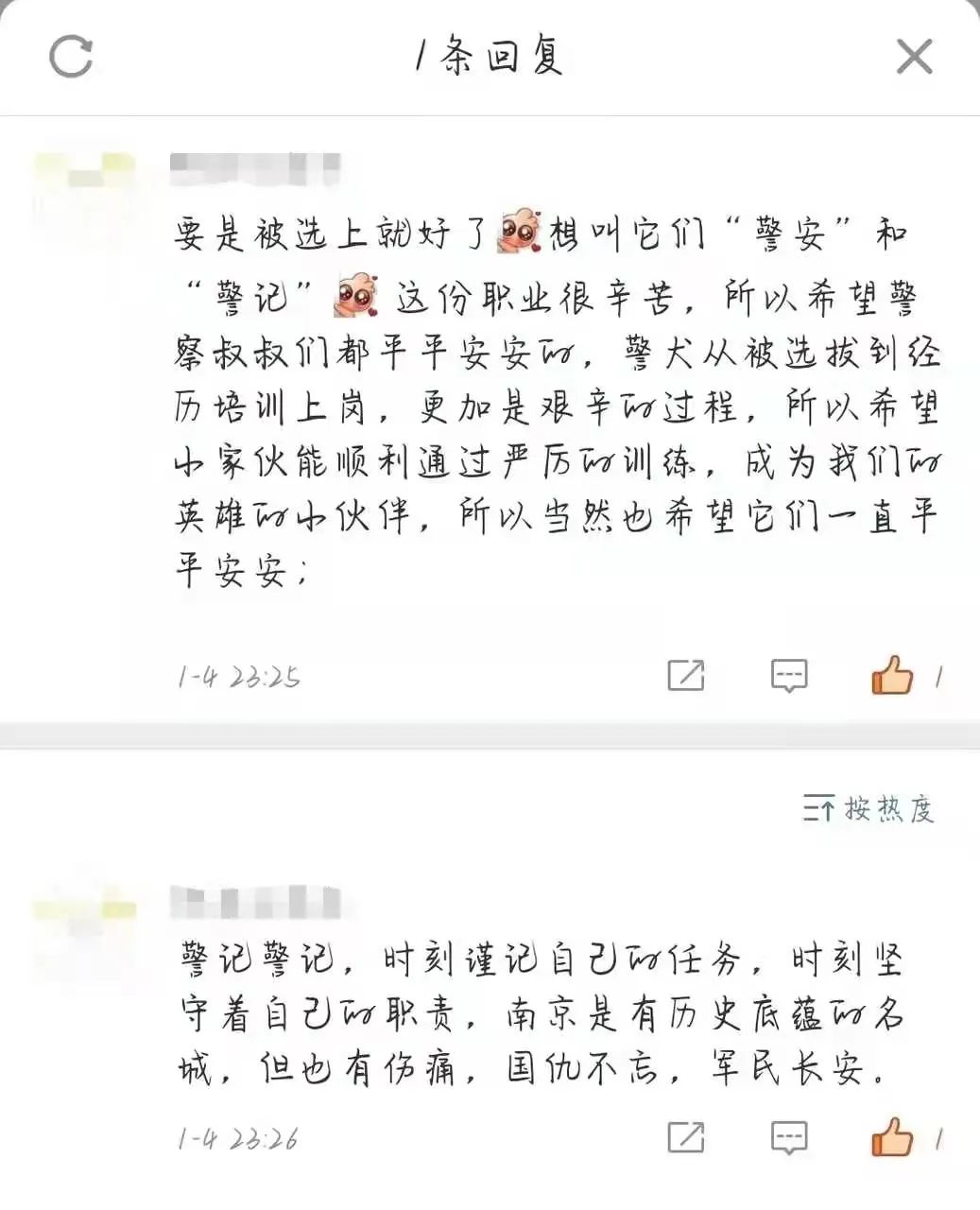Image resolution: width=980 pixels, height=1210 pixels.
Task: Change sorting via 按热度
Action: pos(868,809)
